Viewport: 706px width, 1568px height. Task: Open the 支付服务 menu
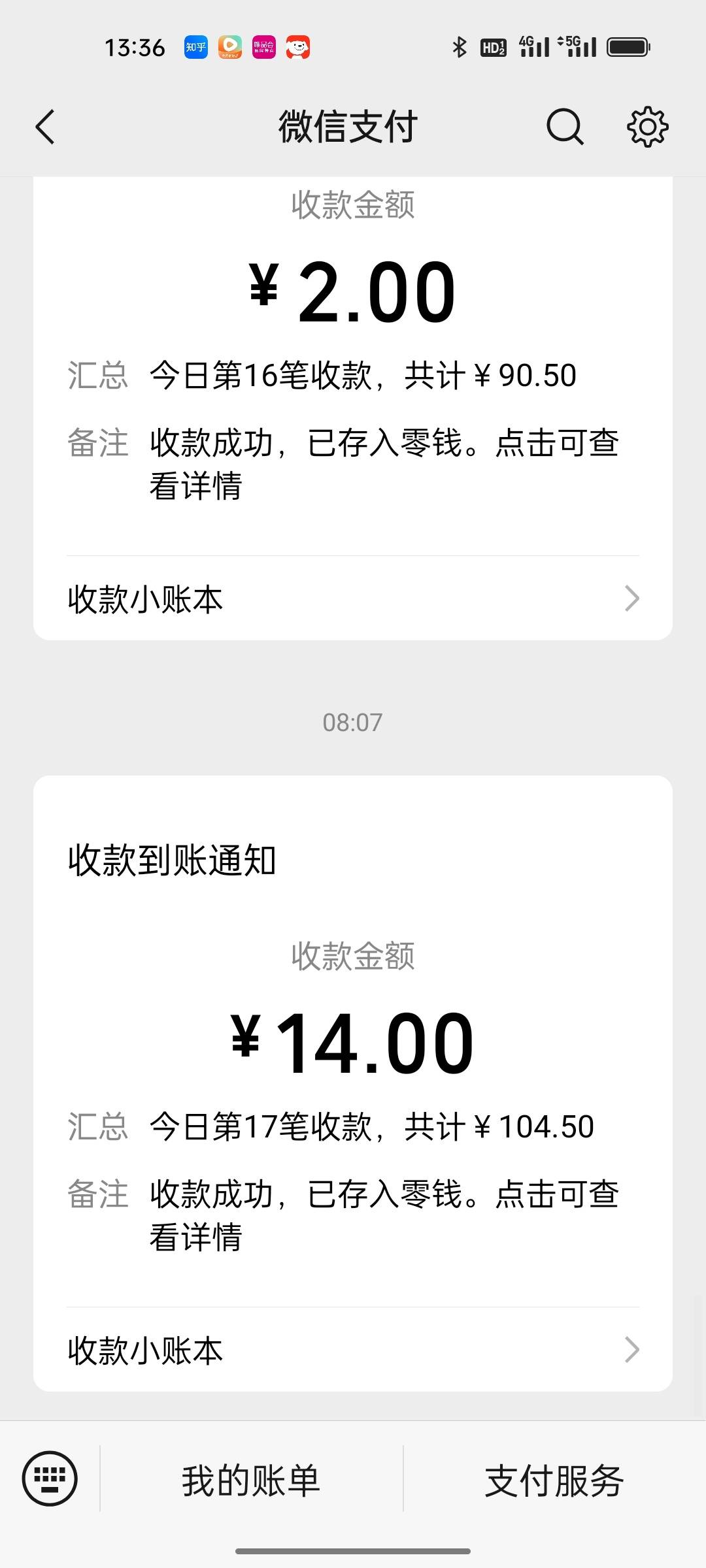coord(554,1480)
